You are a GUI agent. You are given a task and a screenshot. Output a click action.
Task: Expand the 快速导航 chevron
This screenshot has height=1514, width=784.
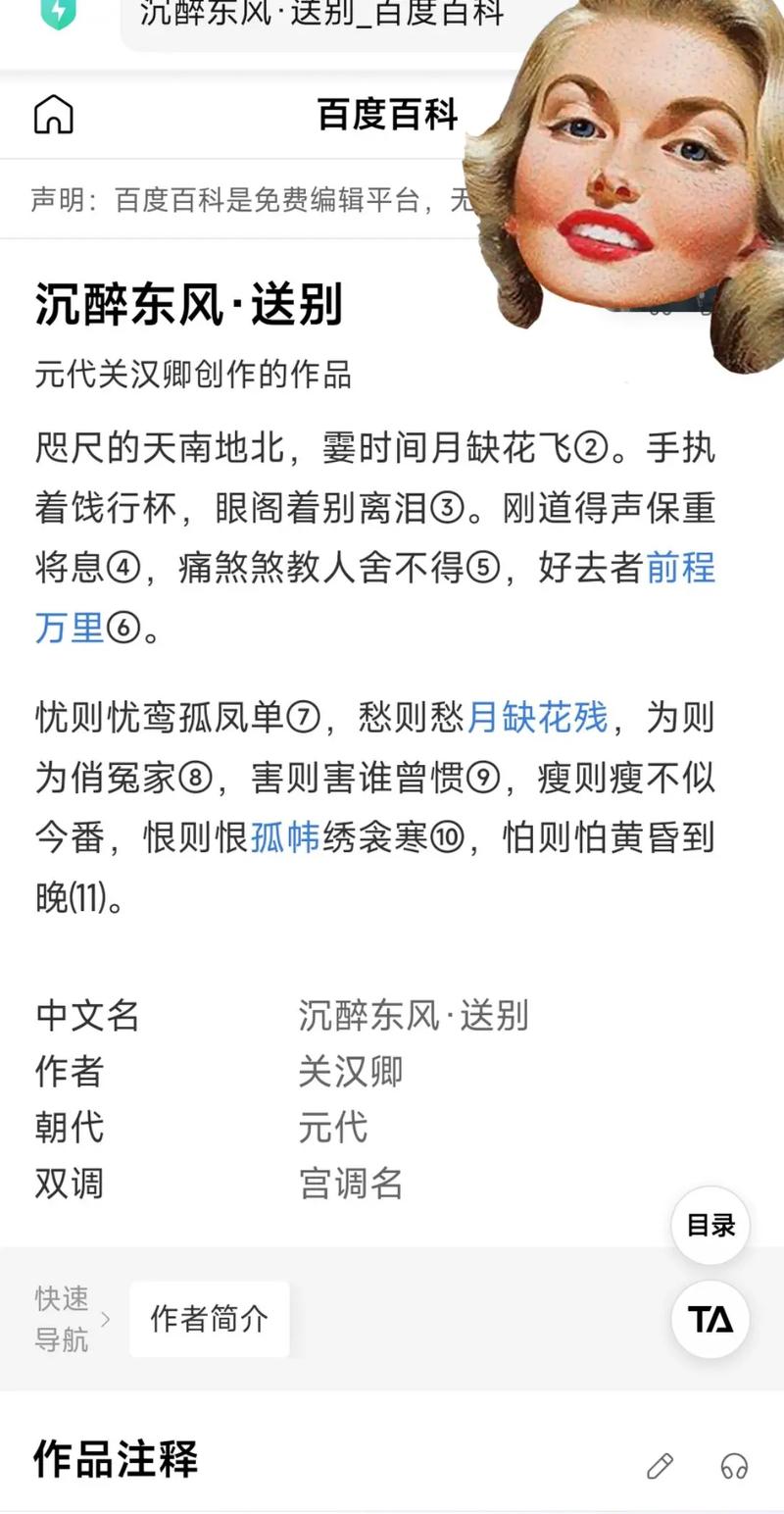point(105,1319)
